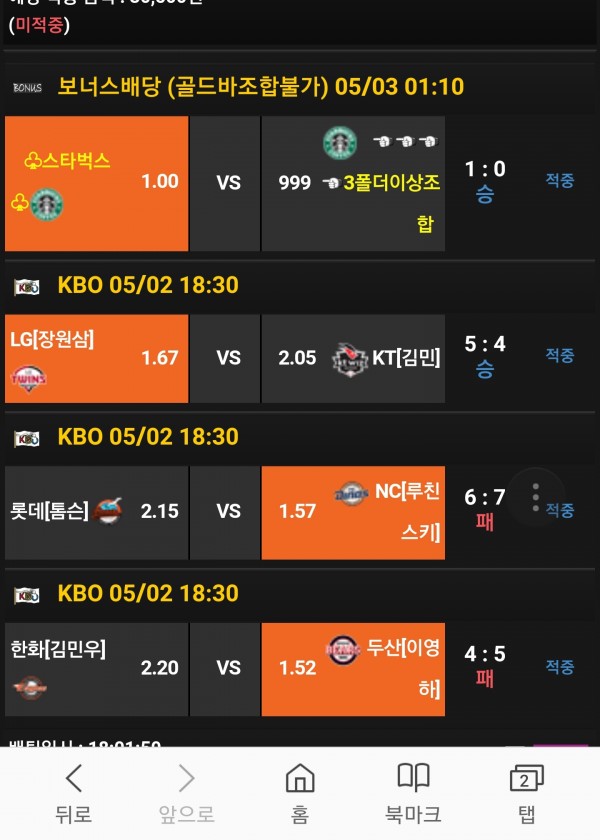Open the floating three-dot menu
Viewport: 600px width, 840px height.
tap(536, 496)
